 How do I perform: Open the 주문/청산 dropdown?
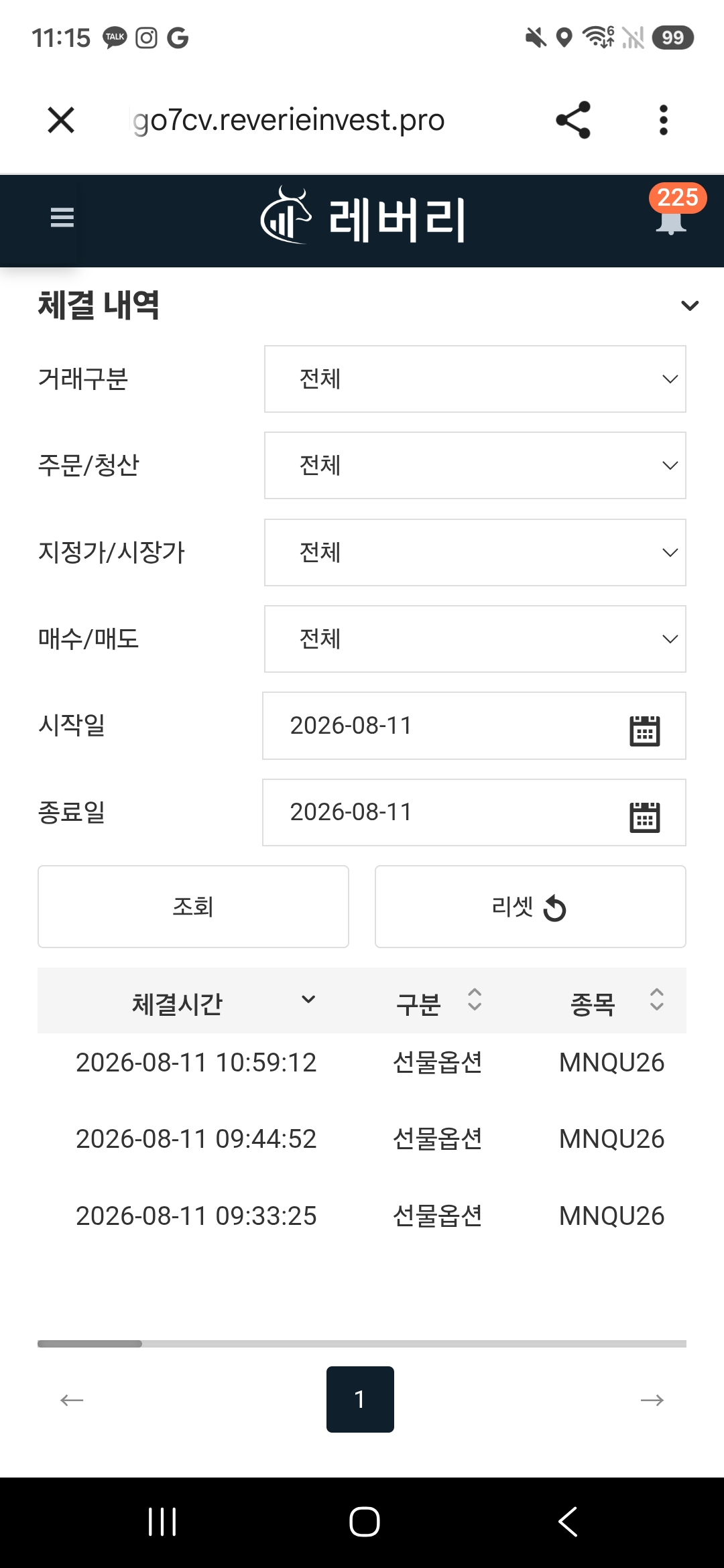click(475, 466)
